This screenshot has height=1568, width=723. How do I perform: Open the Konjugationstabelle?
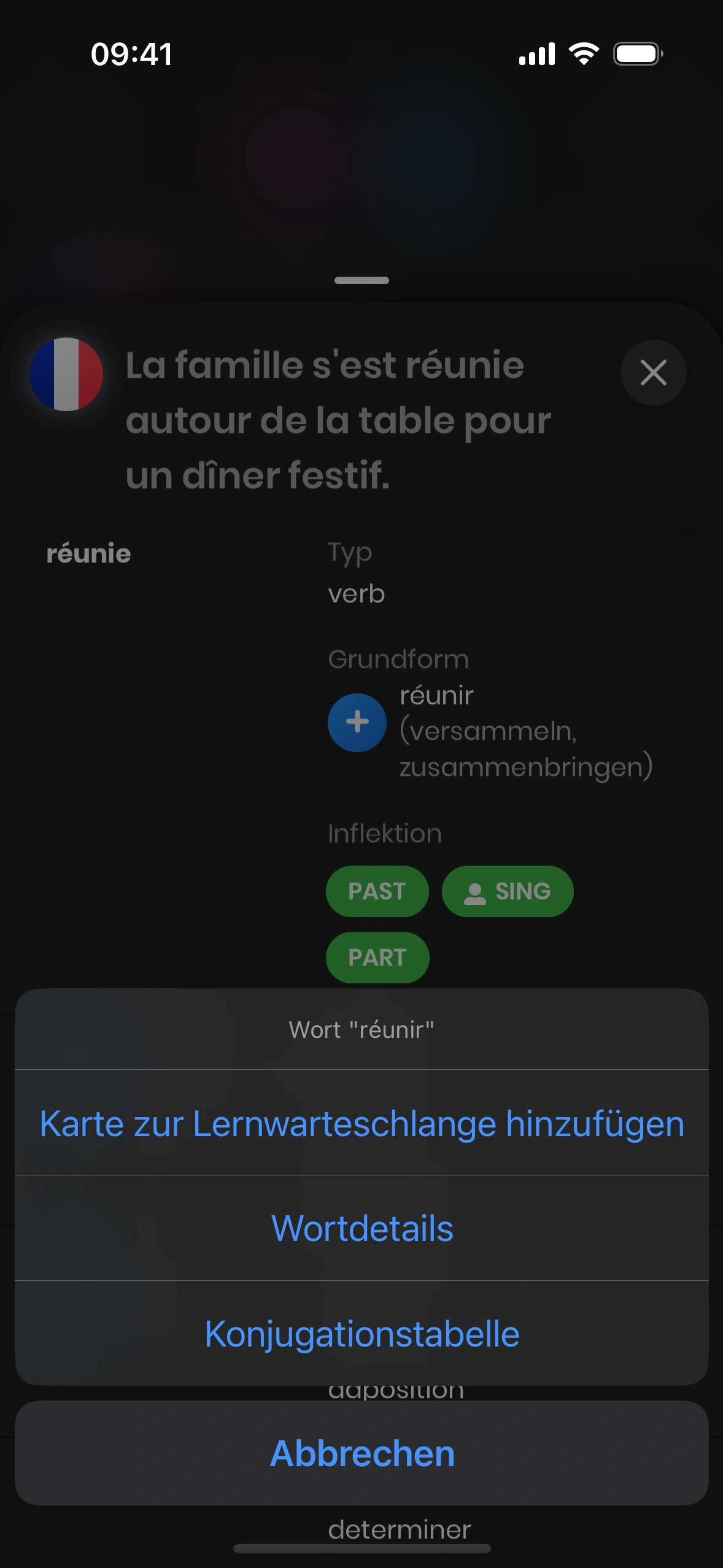(361, 1334)
